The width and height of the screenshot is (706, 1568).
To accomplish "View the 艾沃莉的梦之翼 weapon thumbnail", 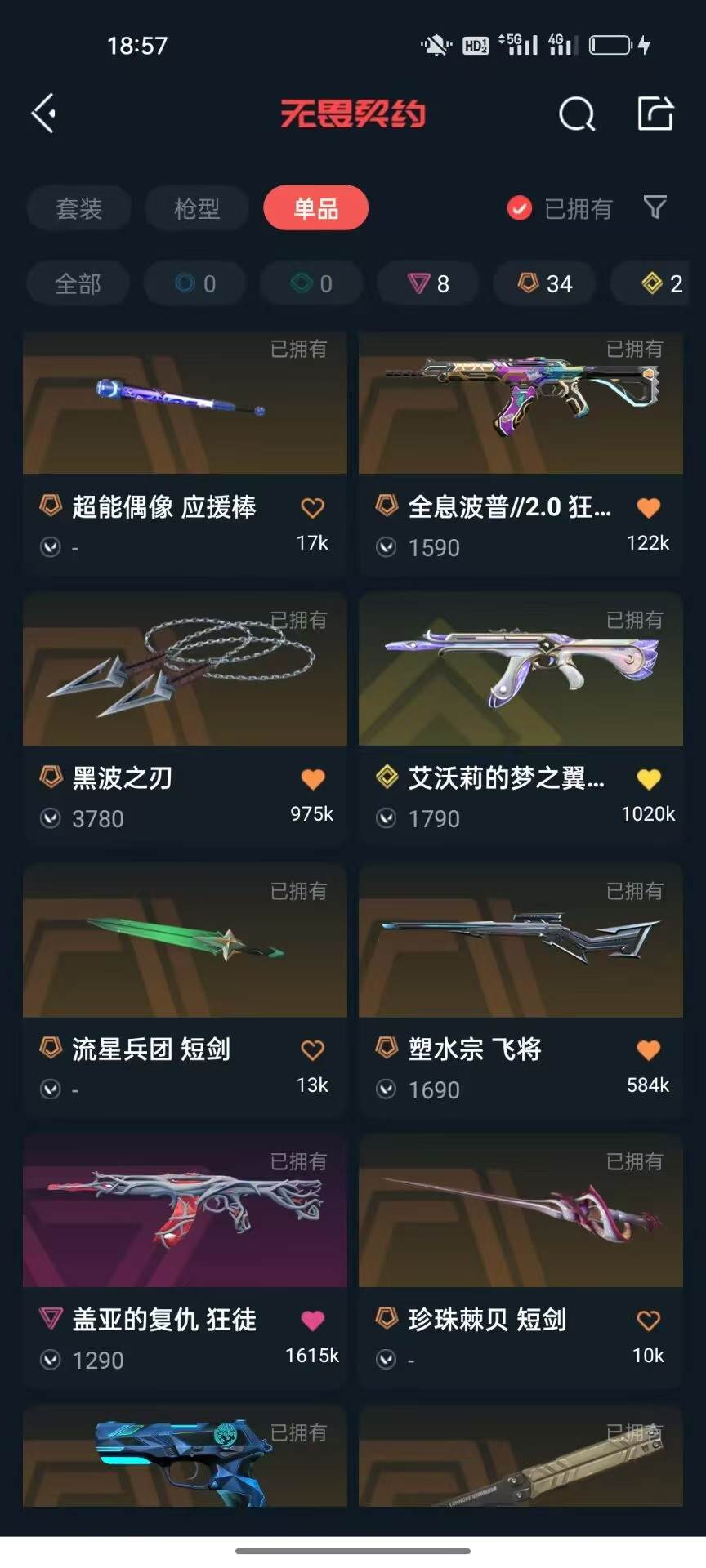I will (x=521, y=670).
